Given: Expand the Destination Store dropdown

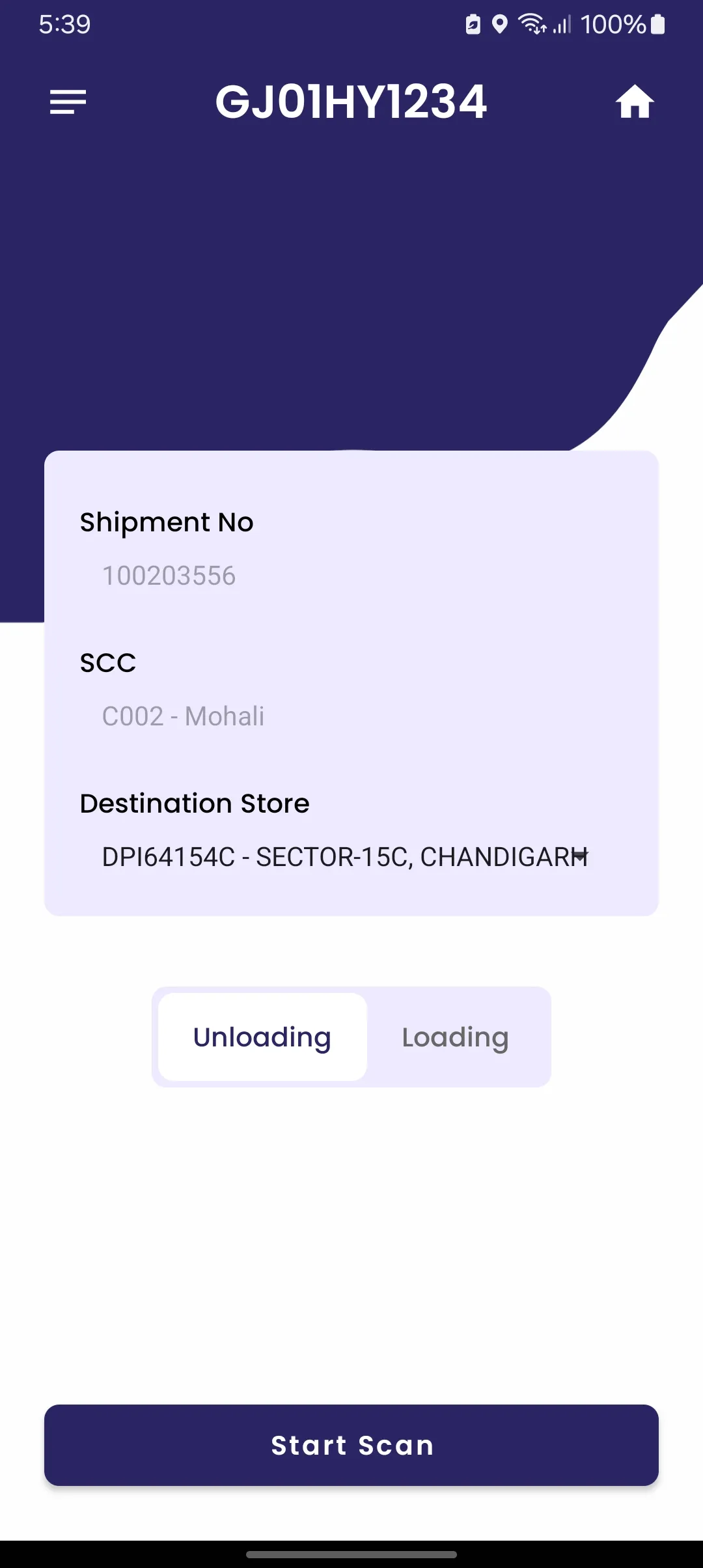Looking at the screenshot, I should (581, 856).
